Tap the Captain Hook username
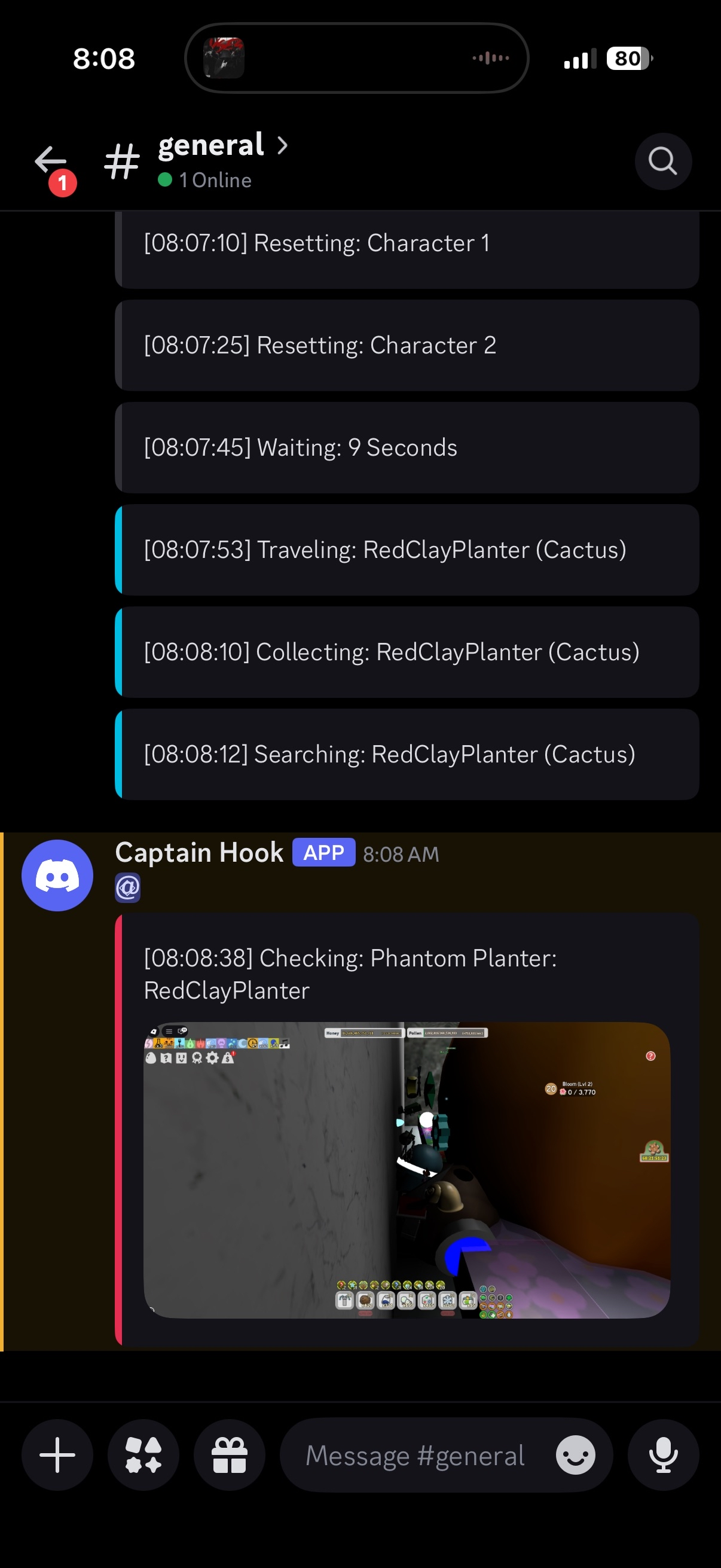The width and height of the screenshot is (721, 1568). pos(199,853)
